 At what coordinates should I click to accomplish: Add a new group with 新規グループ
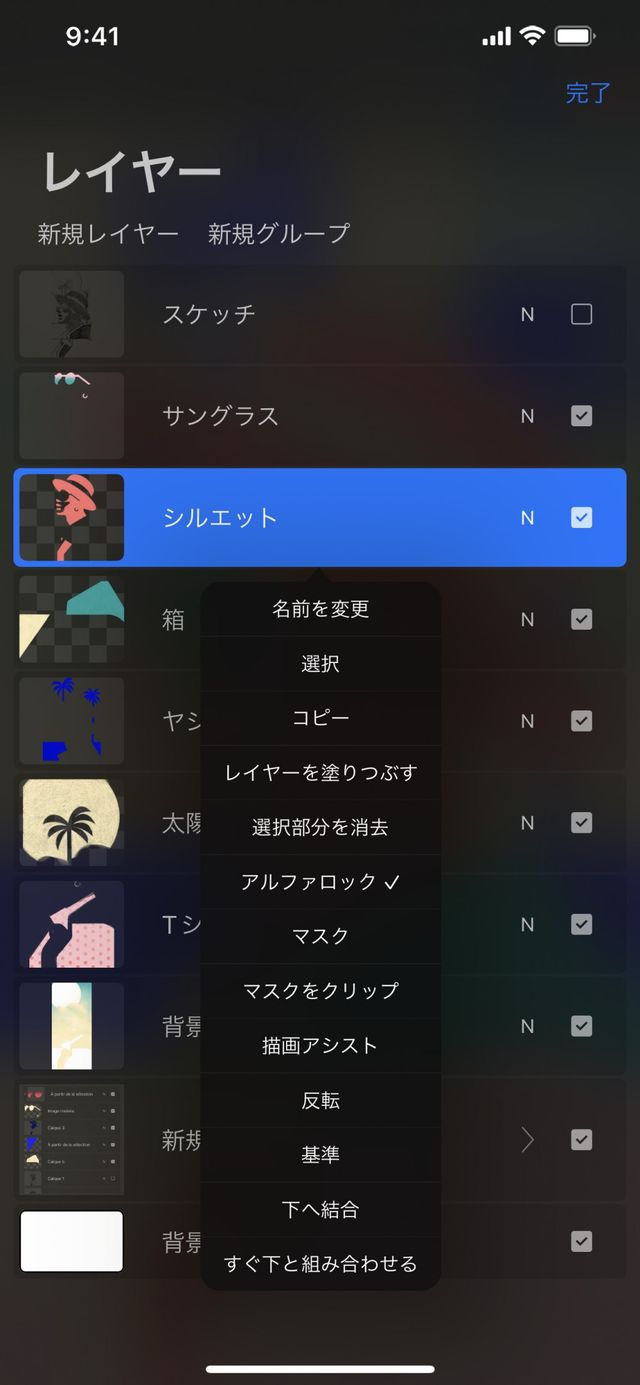pyautogui.click(x=279, y=233)
